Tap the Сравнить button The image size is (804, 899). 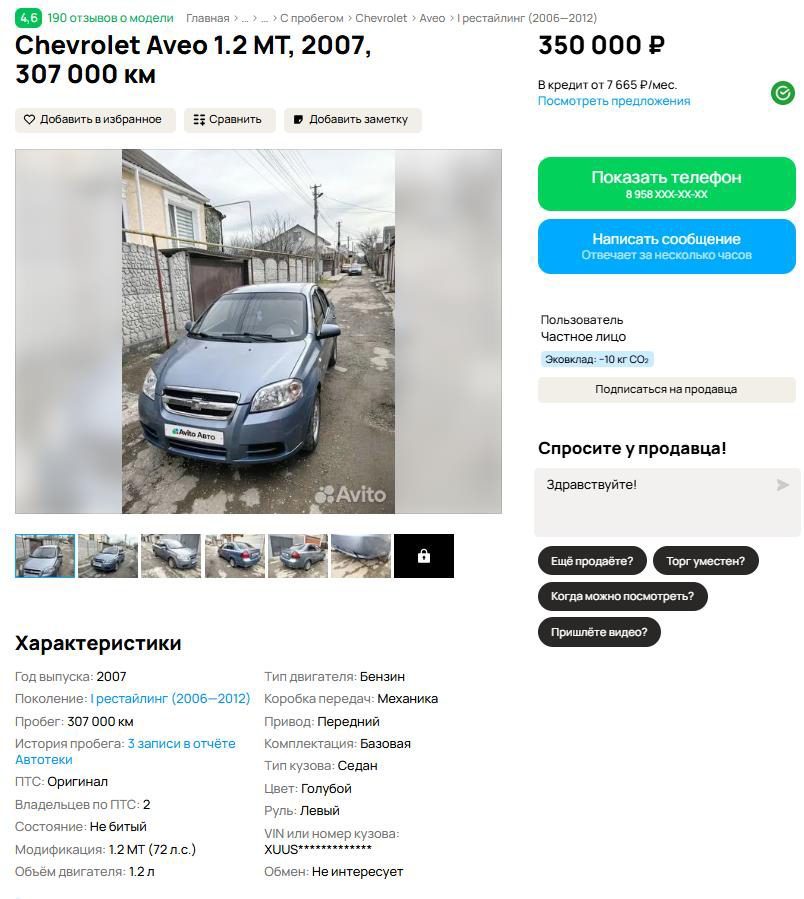point(229,120)
